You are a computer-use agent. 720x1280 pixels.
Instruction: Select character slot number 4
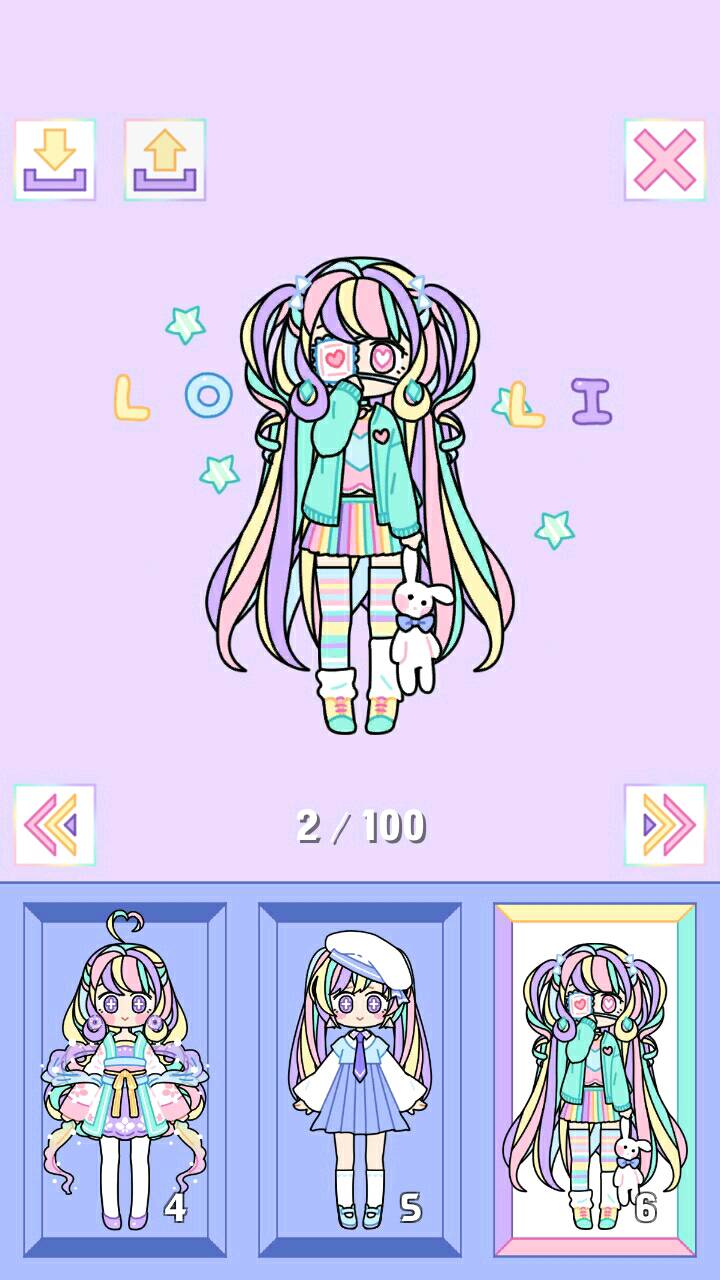[x=125, y=1080]
